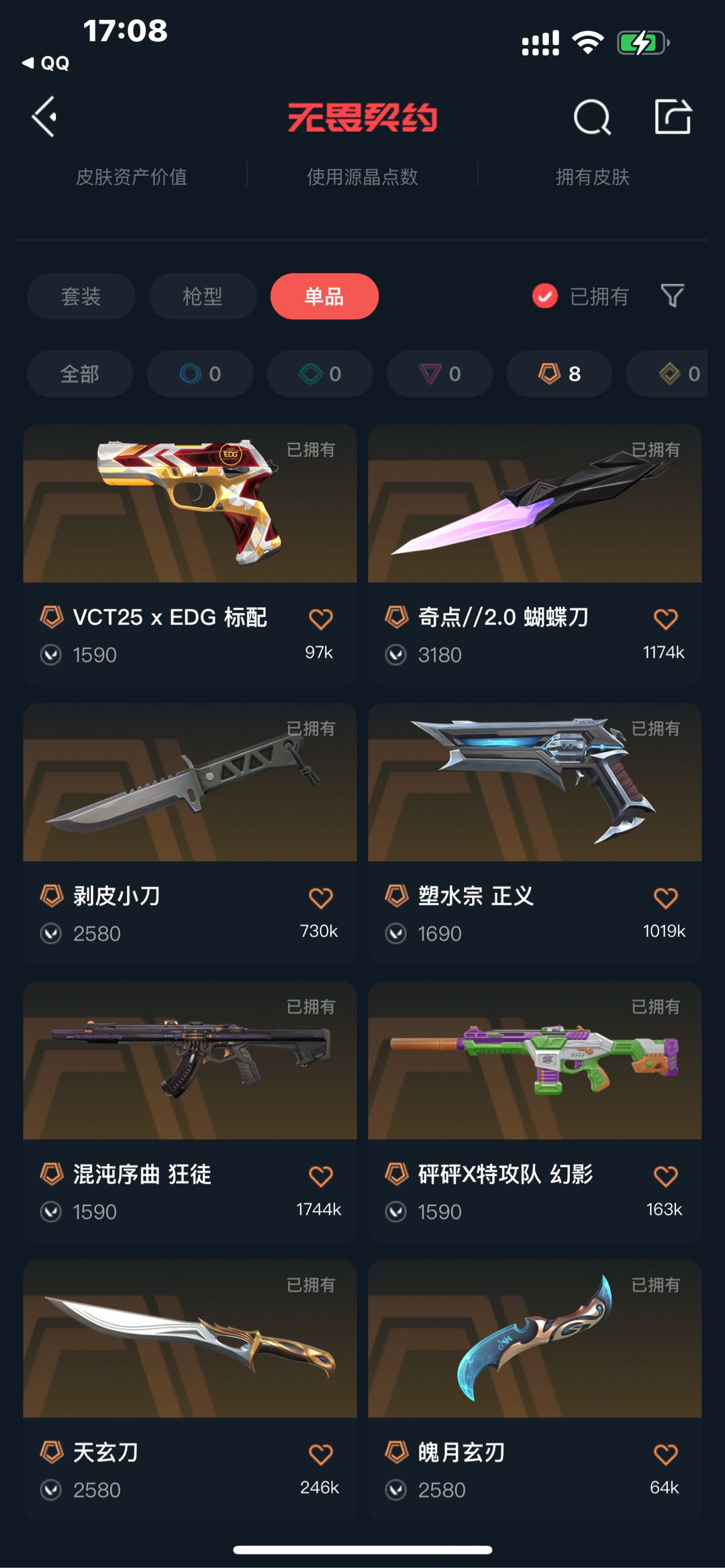This screenshot has width=725, height=1568.
Task: Switch to the 套装 tab
Action: 81,296
